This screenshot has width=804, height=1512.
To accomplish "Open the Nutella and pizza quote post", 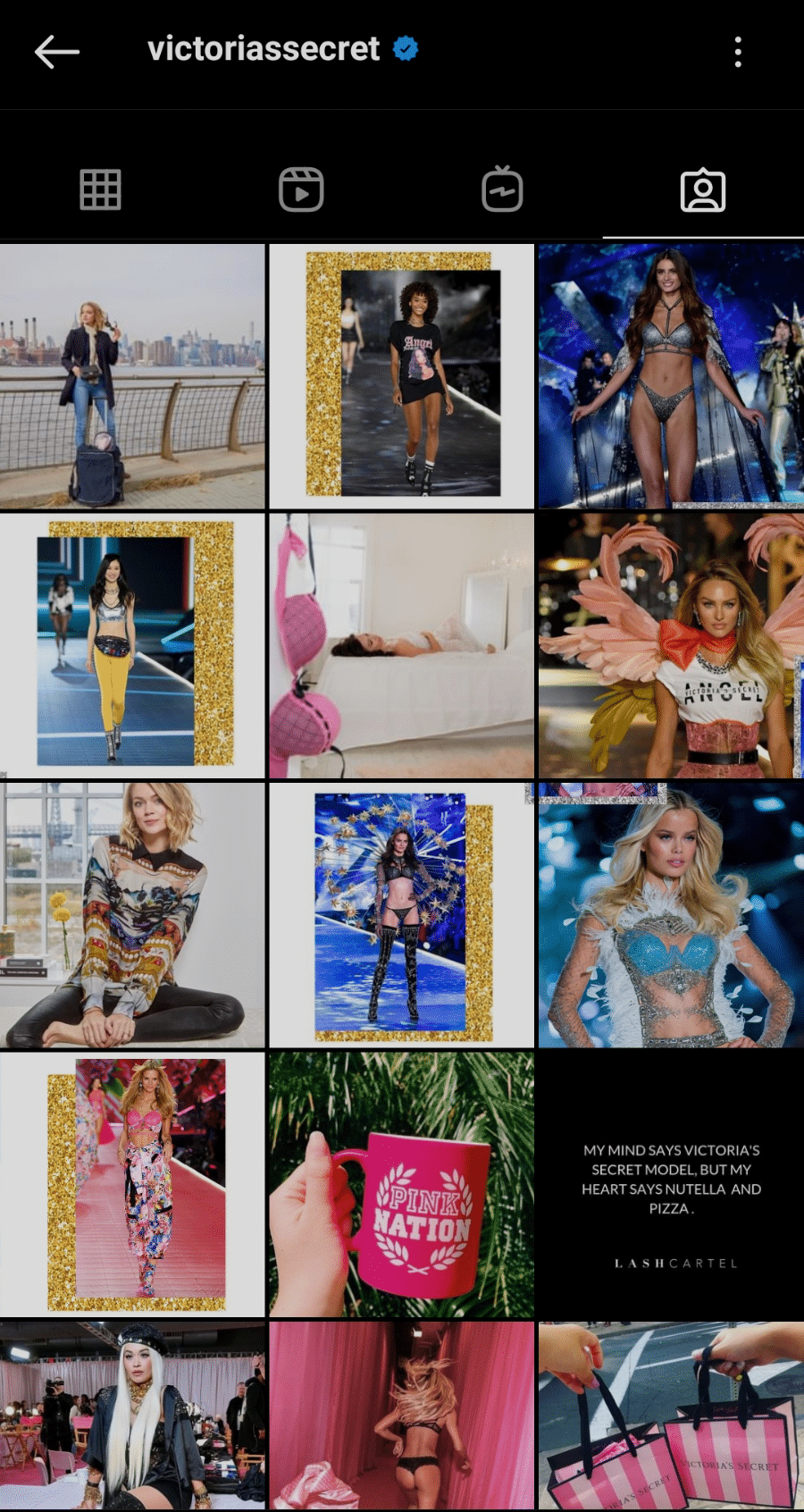I will [x=671, y=1184].
